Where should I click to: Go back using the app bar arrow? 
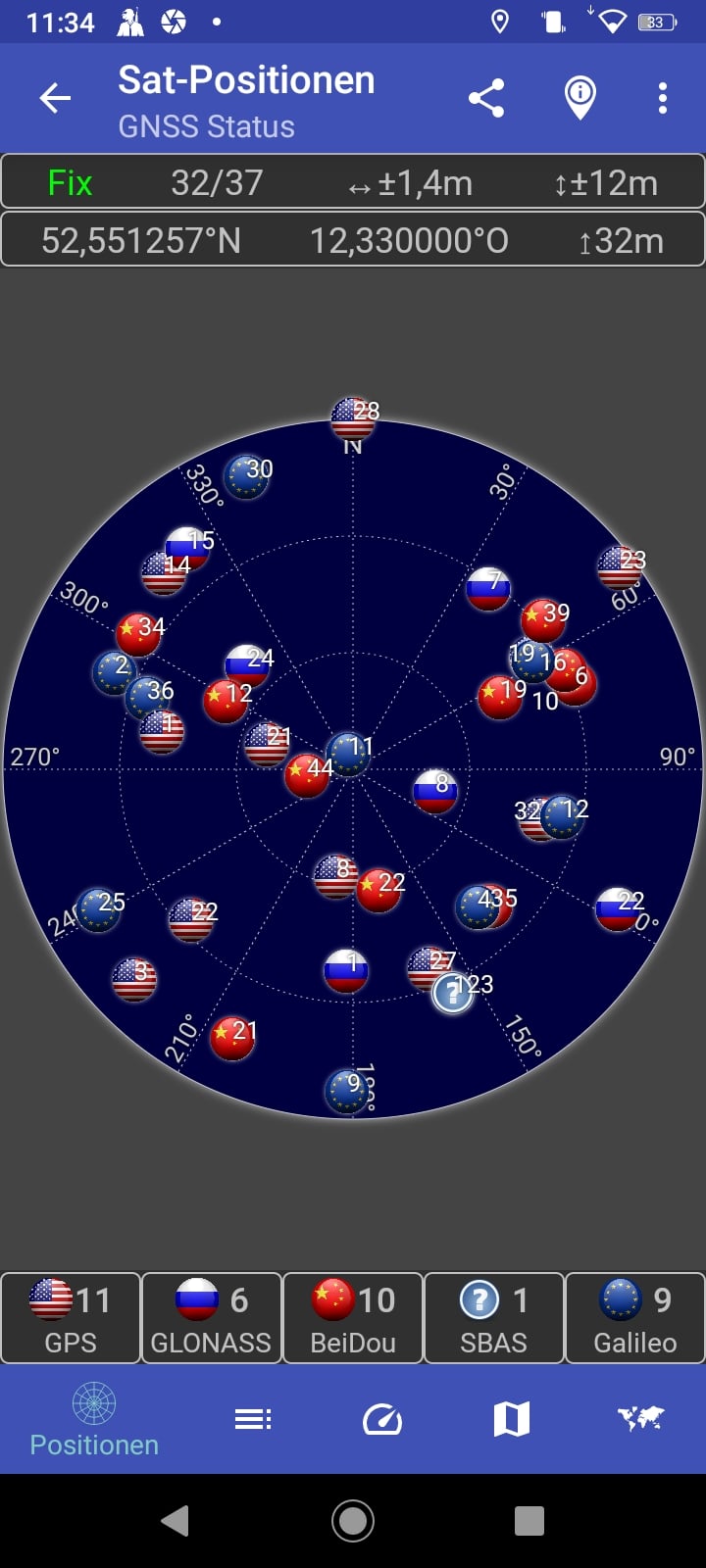(x=55, y=98)
